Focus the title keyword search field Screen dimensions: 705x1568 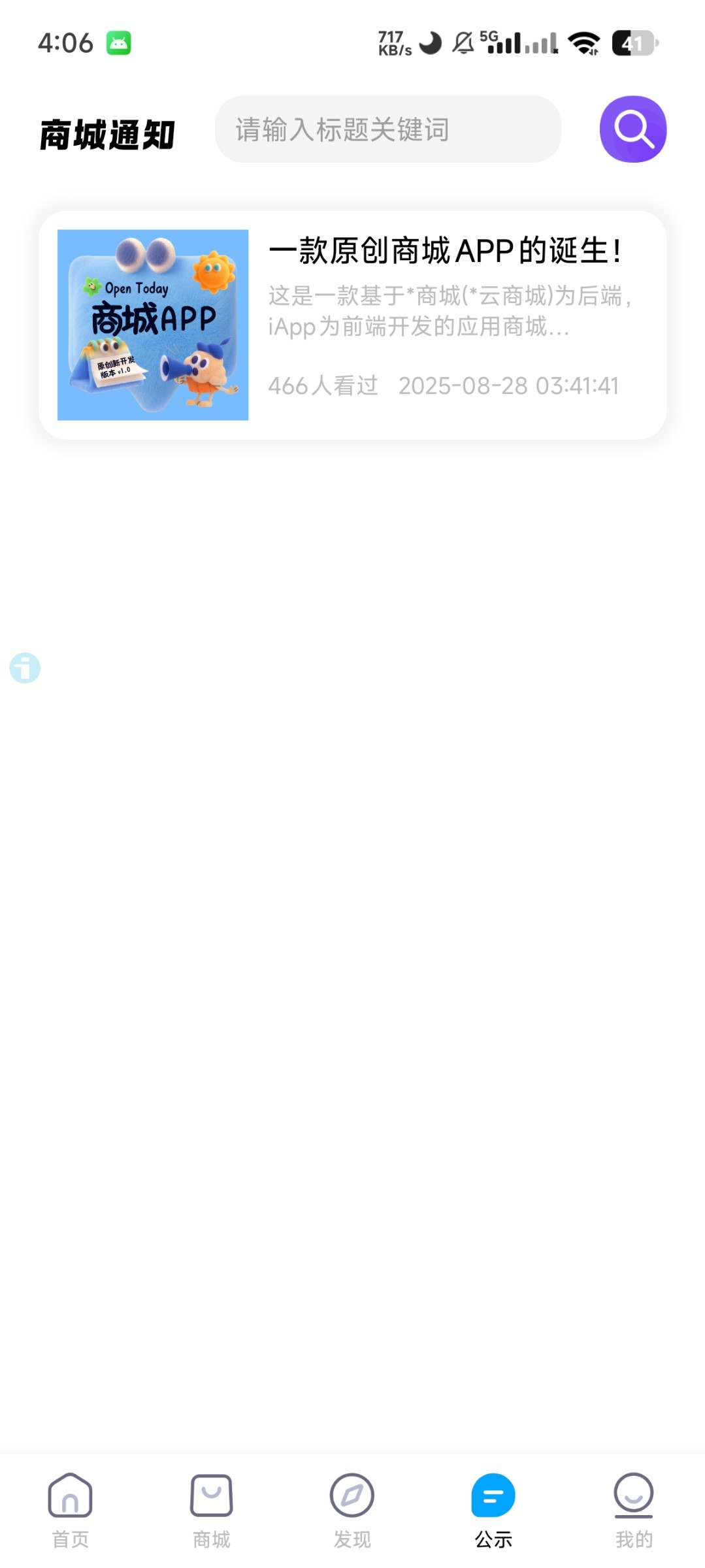coord(387,129)
